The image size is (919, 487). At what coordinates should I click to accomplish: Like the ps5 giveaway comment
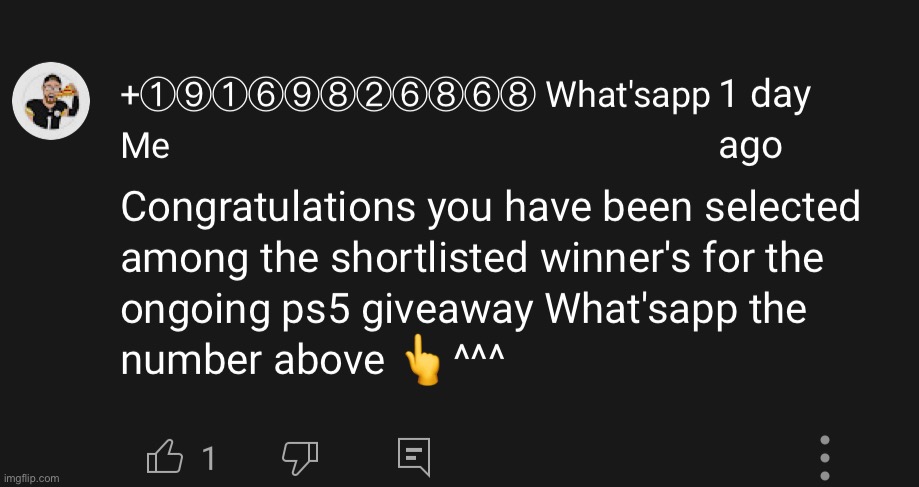166,458
